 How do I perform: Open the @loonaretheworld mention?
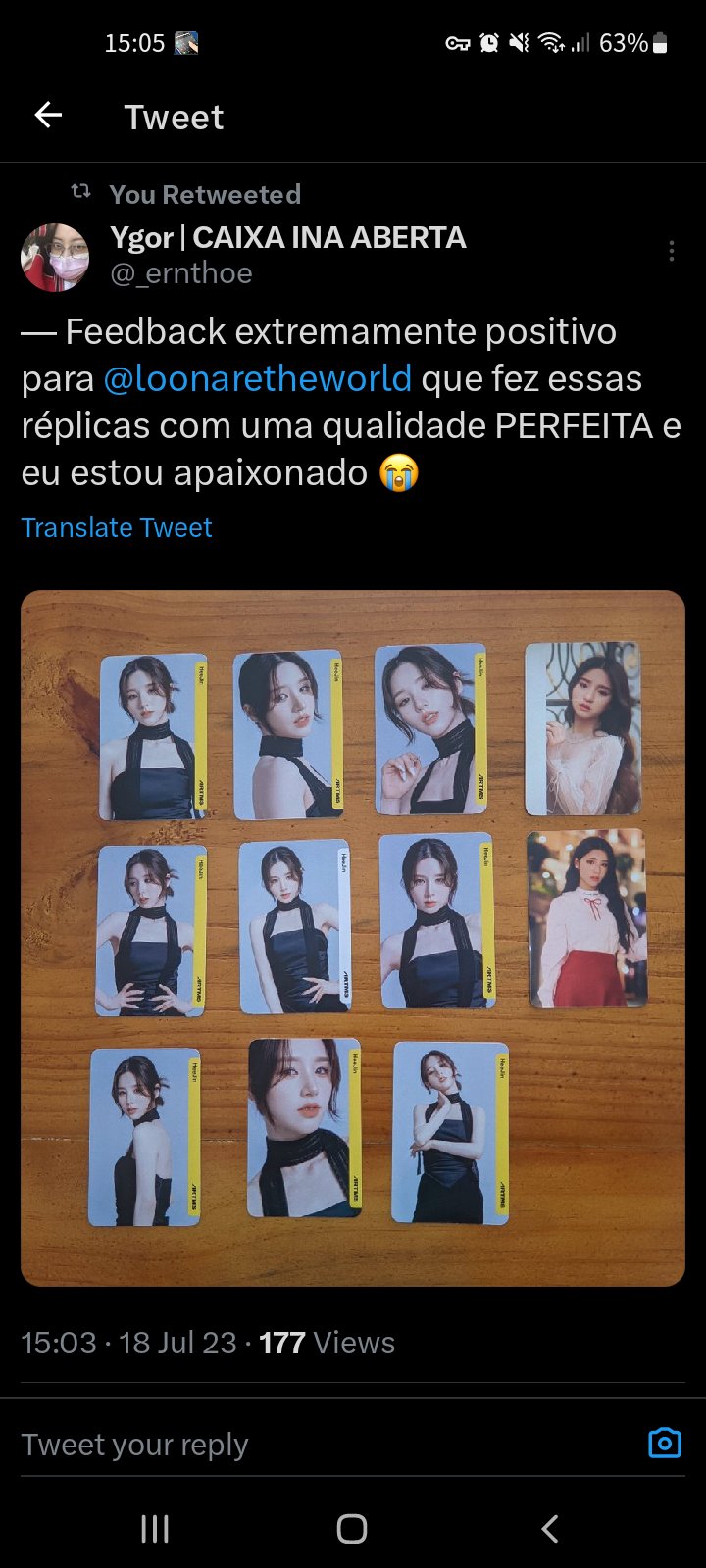pos(257,379)
